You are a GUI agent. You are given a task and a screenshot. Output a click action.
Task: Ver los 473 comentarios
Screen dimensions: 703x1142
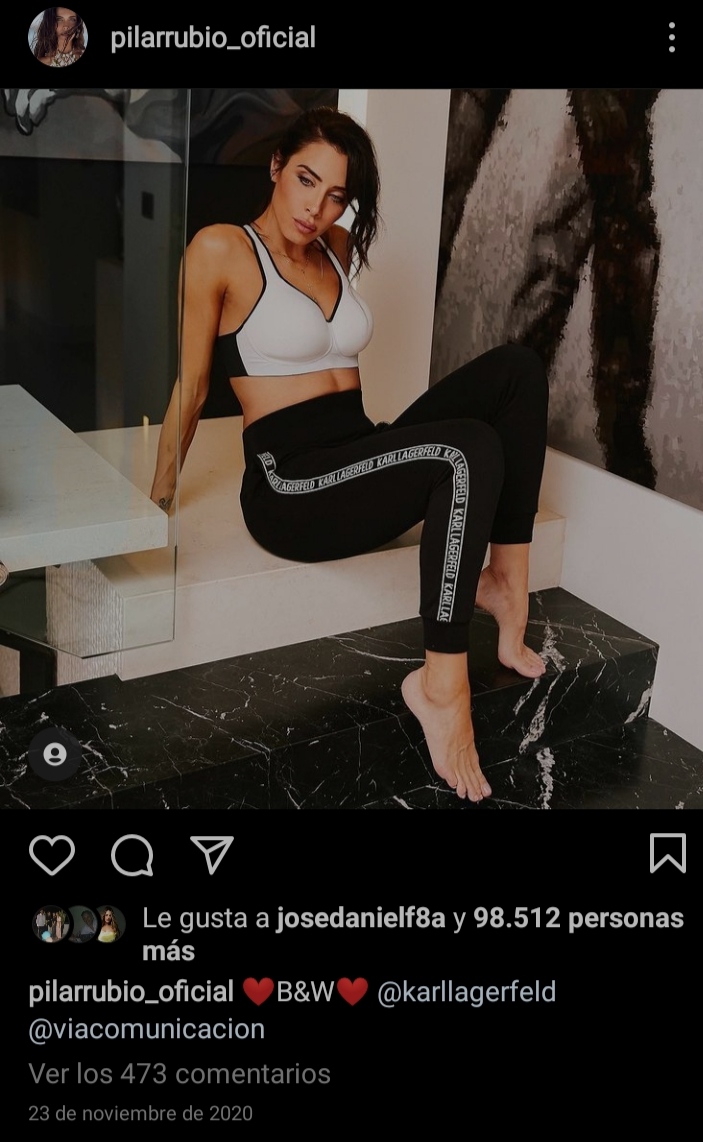pos(179,1074)
